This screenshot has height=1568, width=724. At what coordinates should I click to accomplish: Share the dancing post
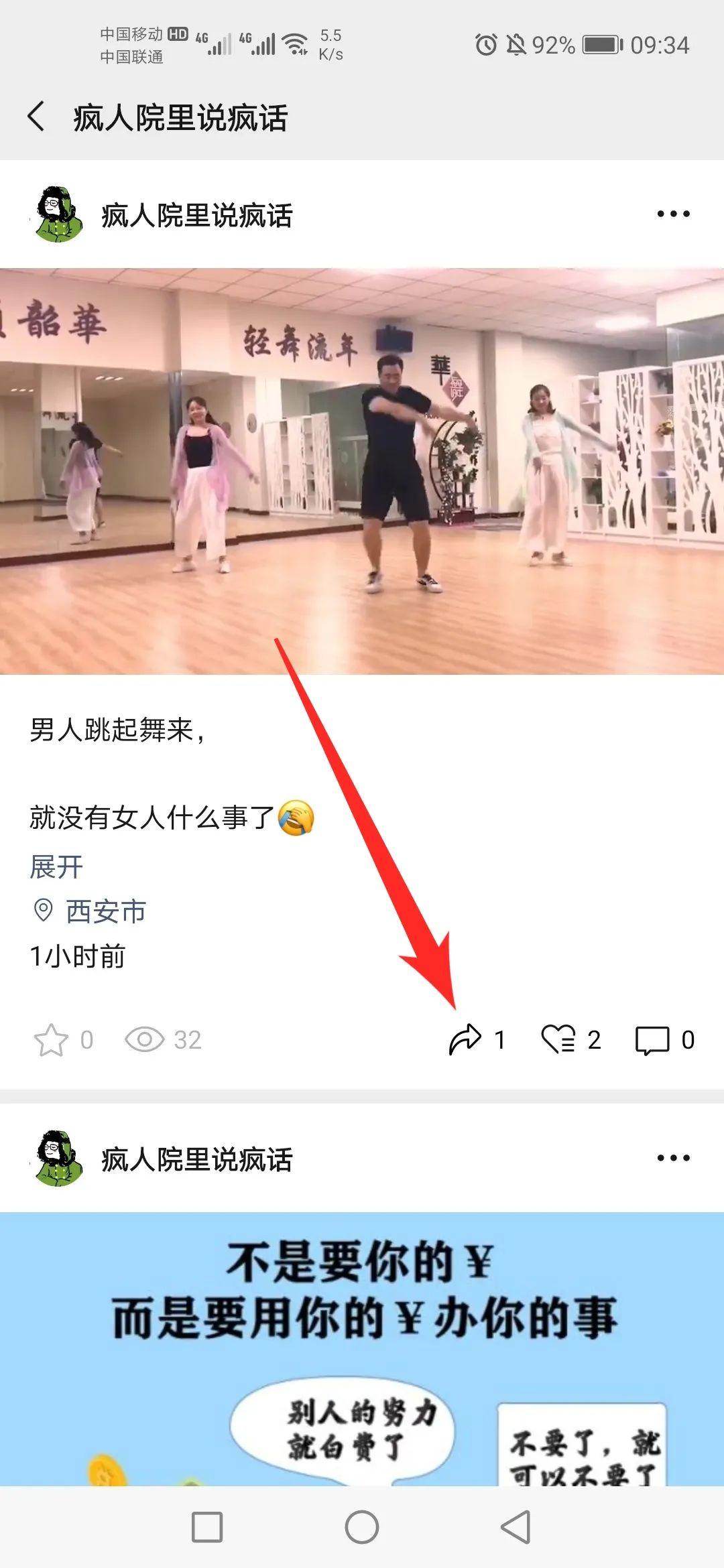pos(465,1040)
